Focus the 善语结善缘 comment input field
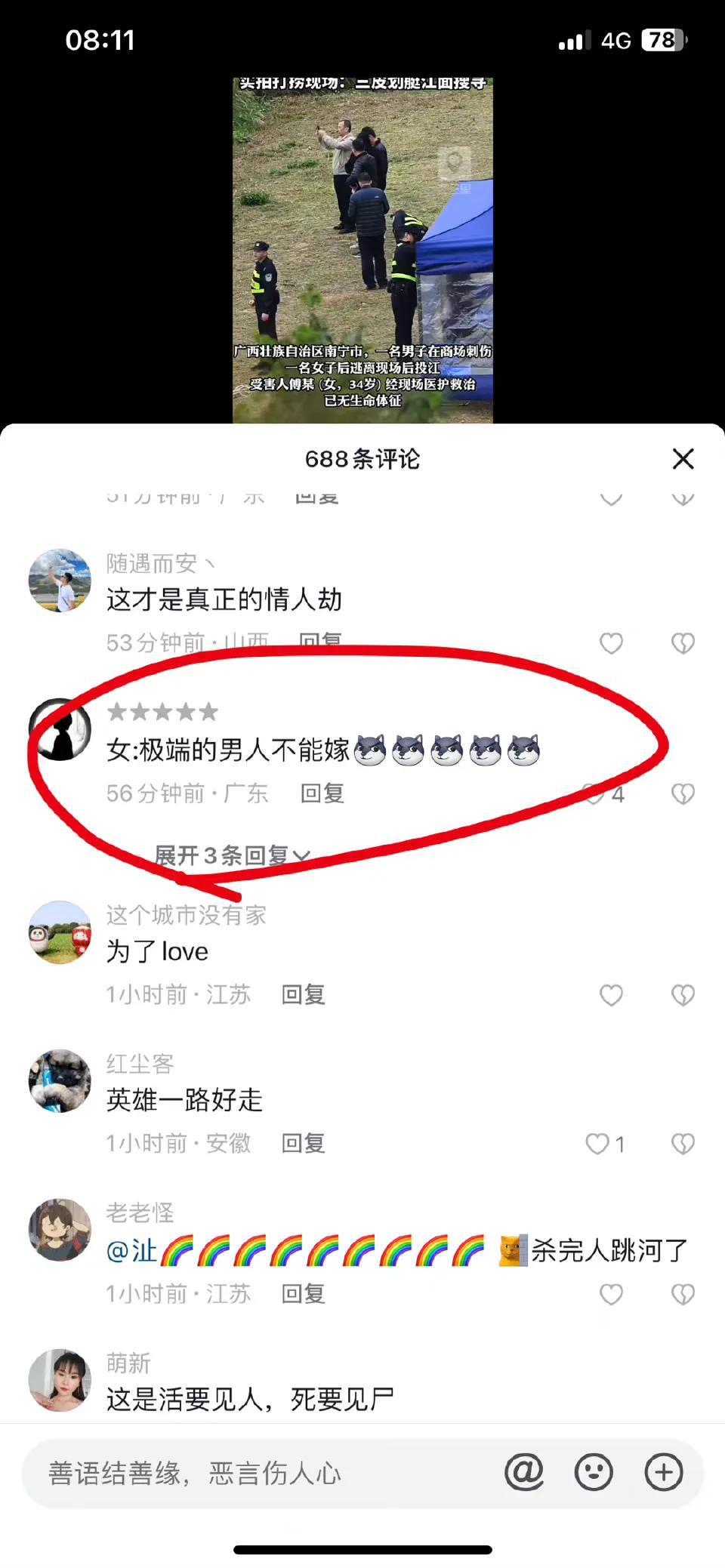This screenshot has width=725, height=1568. (257, 1473)
